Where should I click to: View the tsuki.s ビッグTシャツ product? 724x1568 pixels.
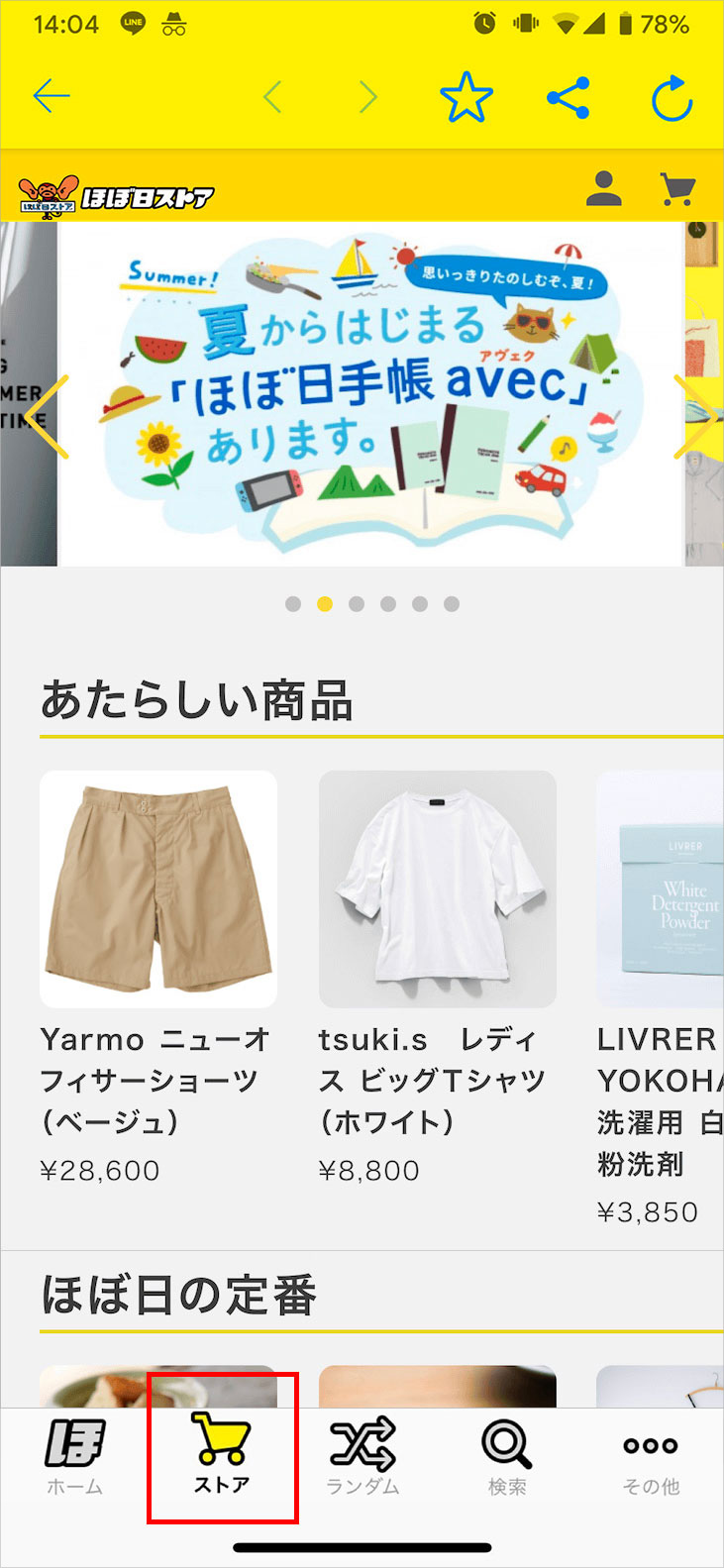click(437, 889)
